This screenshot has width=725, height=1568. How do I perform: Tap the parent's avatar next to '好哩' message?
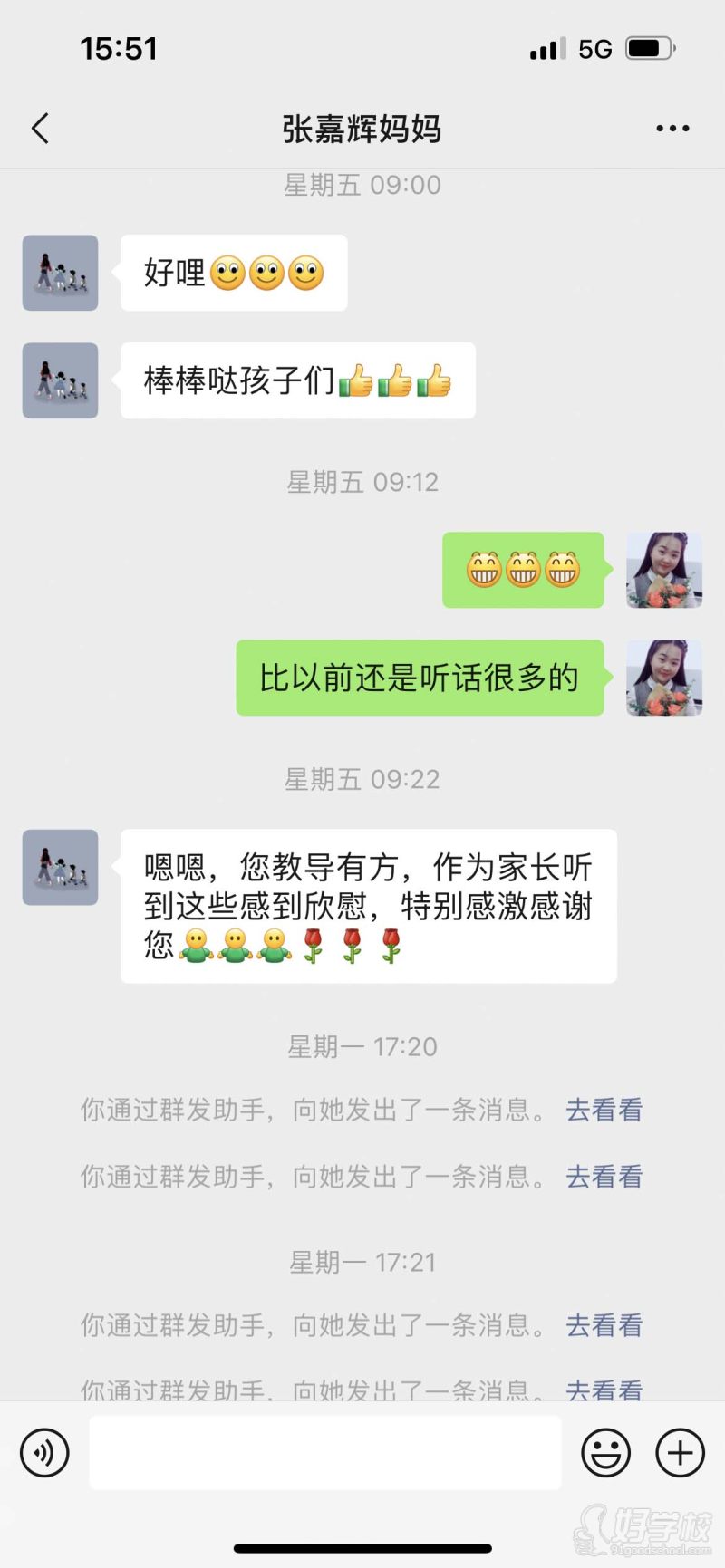click(60, 273)
